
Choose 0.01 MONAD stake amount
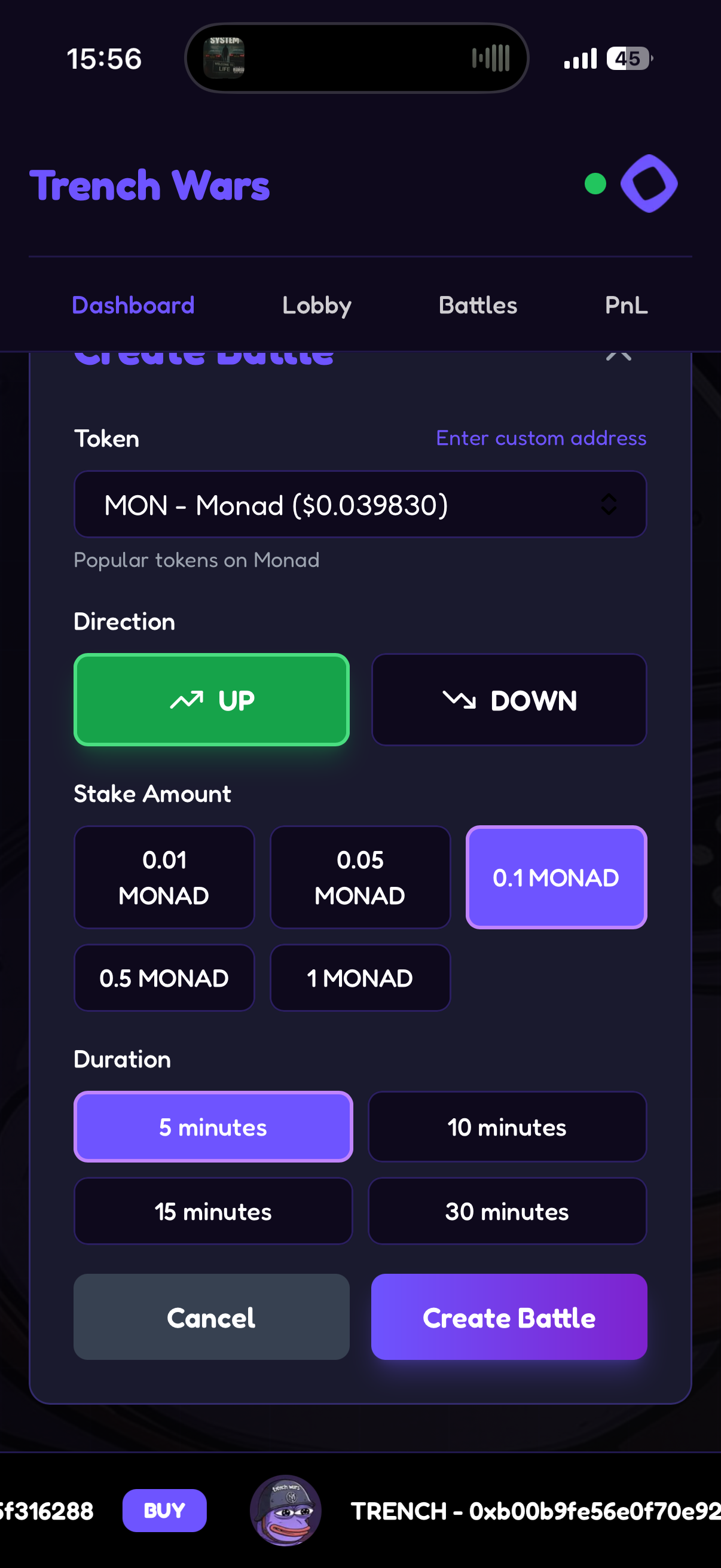[x=164, y=877]
